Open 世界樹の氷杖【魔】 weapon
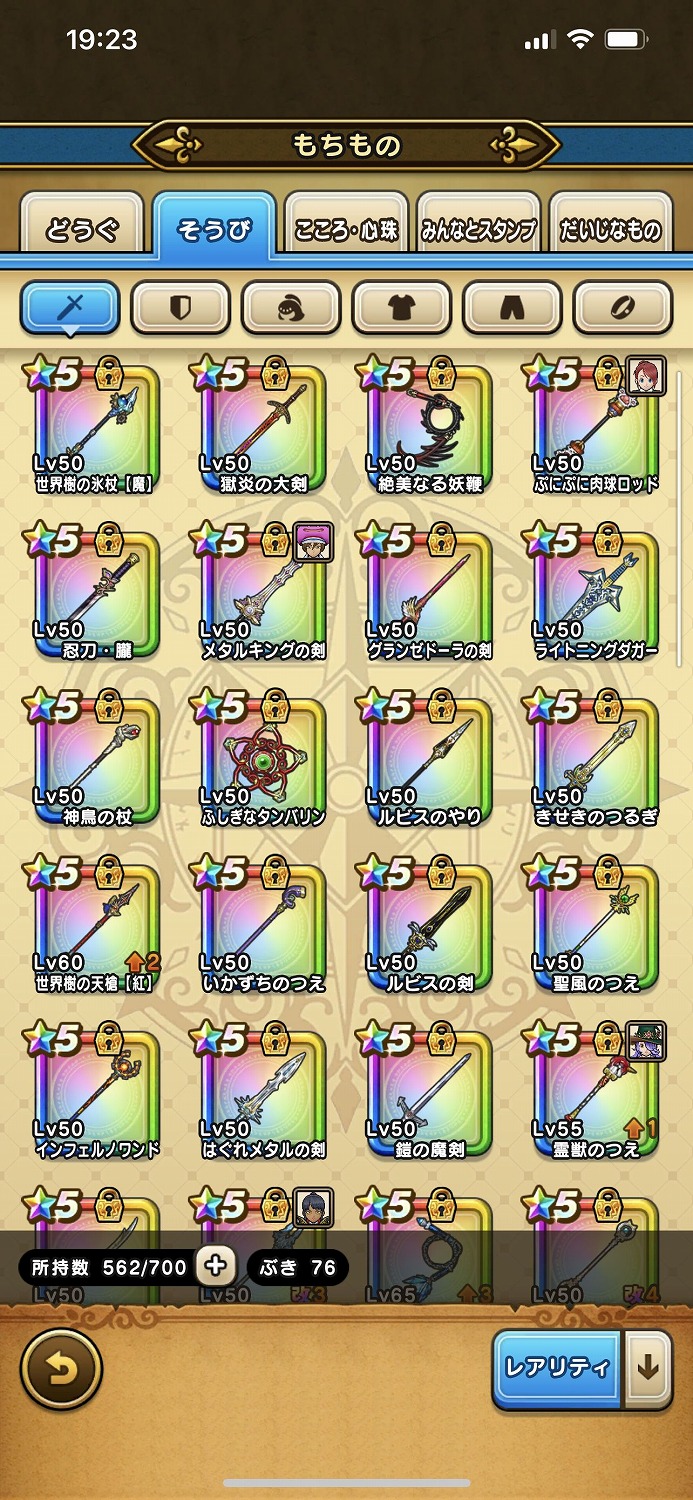This screenshot has height=1500, width=693. (95, 430)
